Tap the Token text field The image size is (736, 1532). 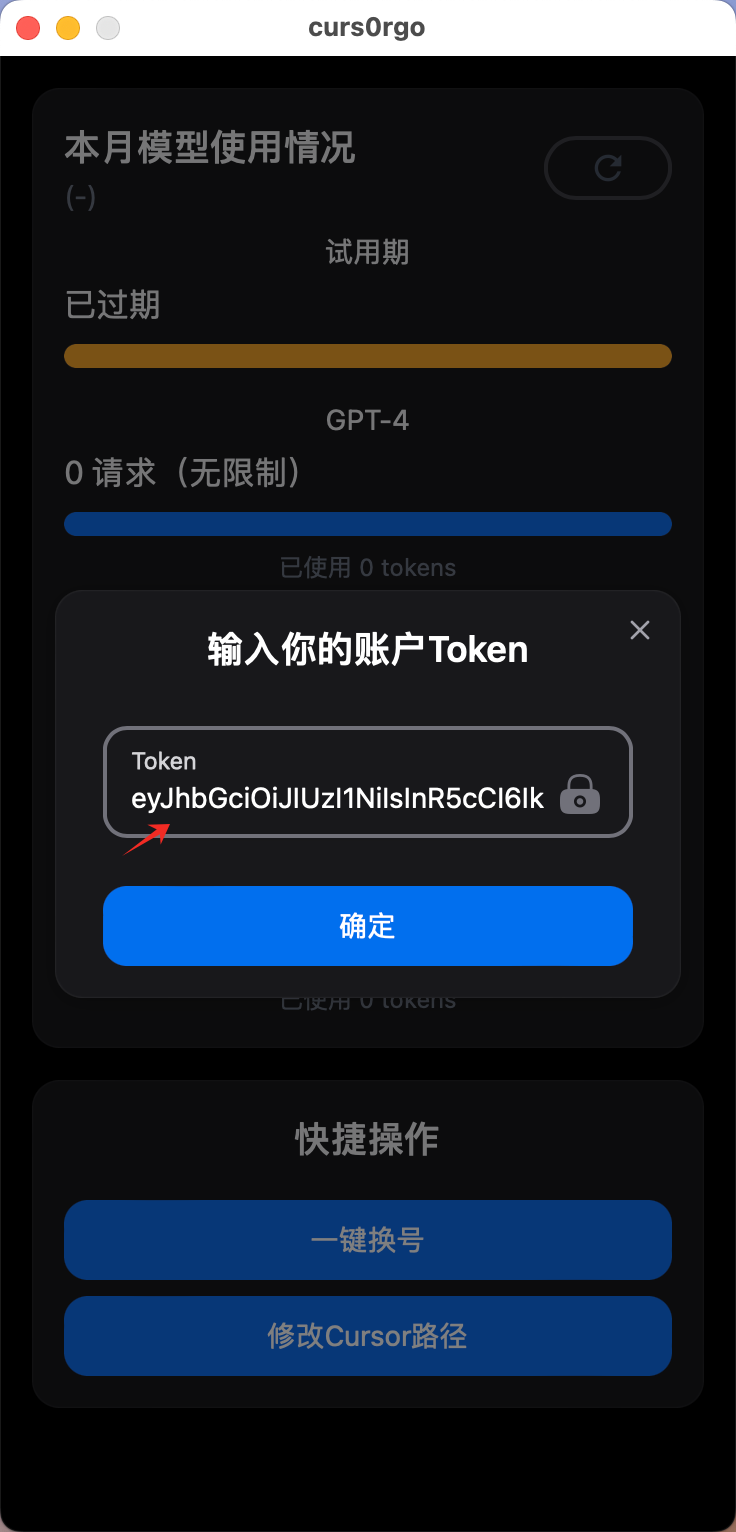click(x=368, y=781)
